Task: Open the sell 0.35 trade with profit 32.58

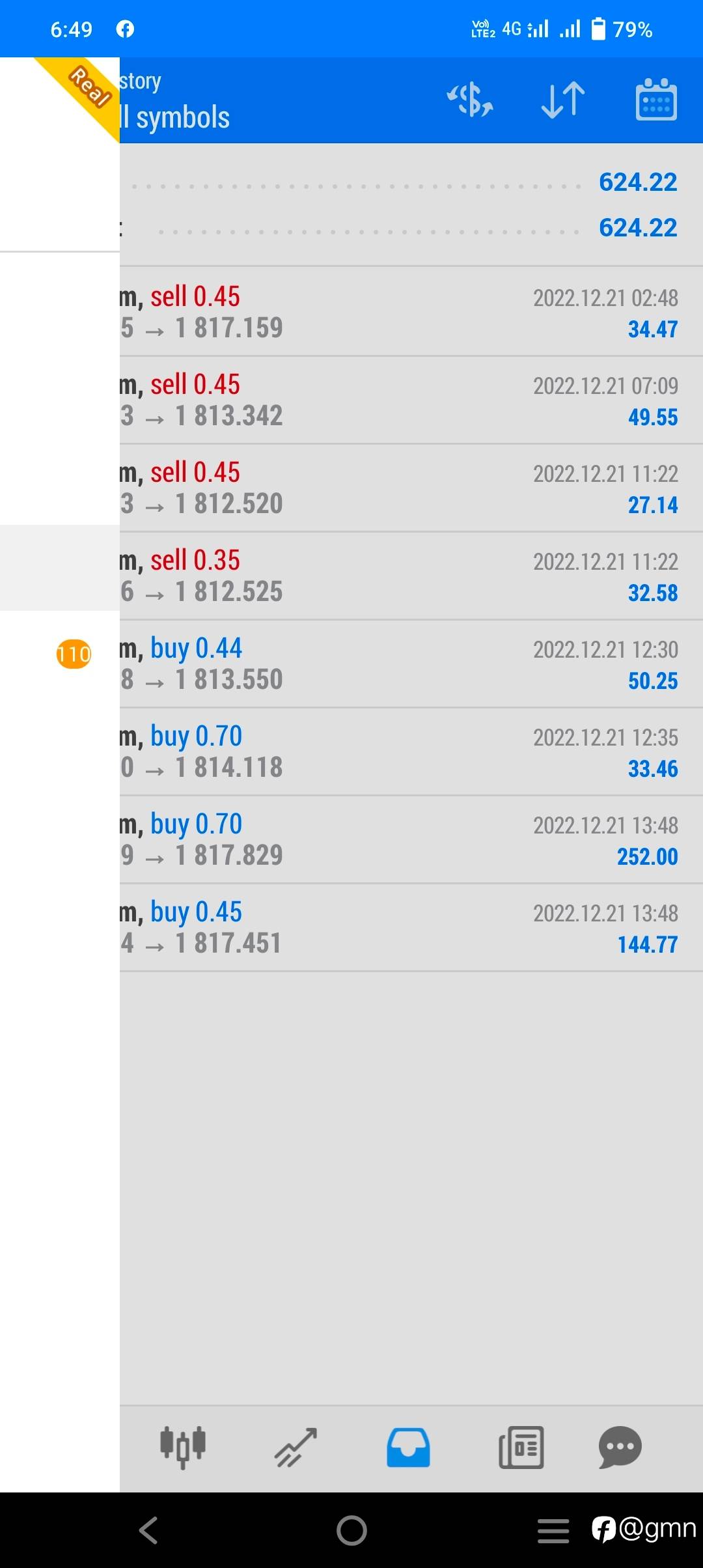Action: coord(411,576)
